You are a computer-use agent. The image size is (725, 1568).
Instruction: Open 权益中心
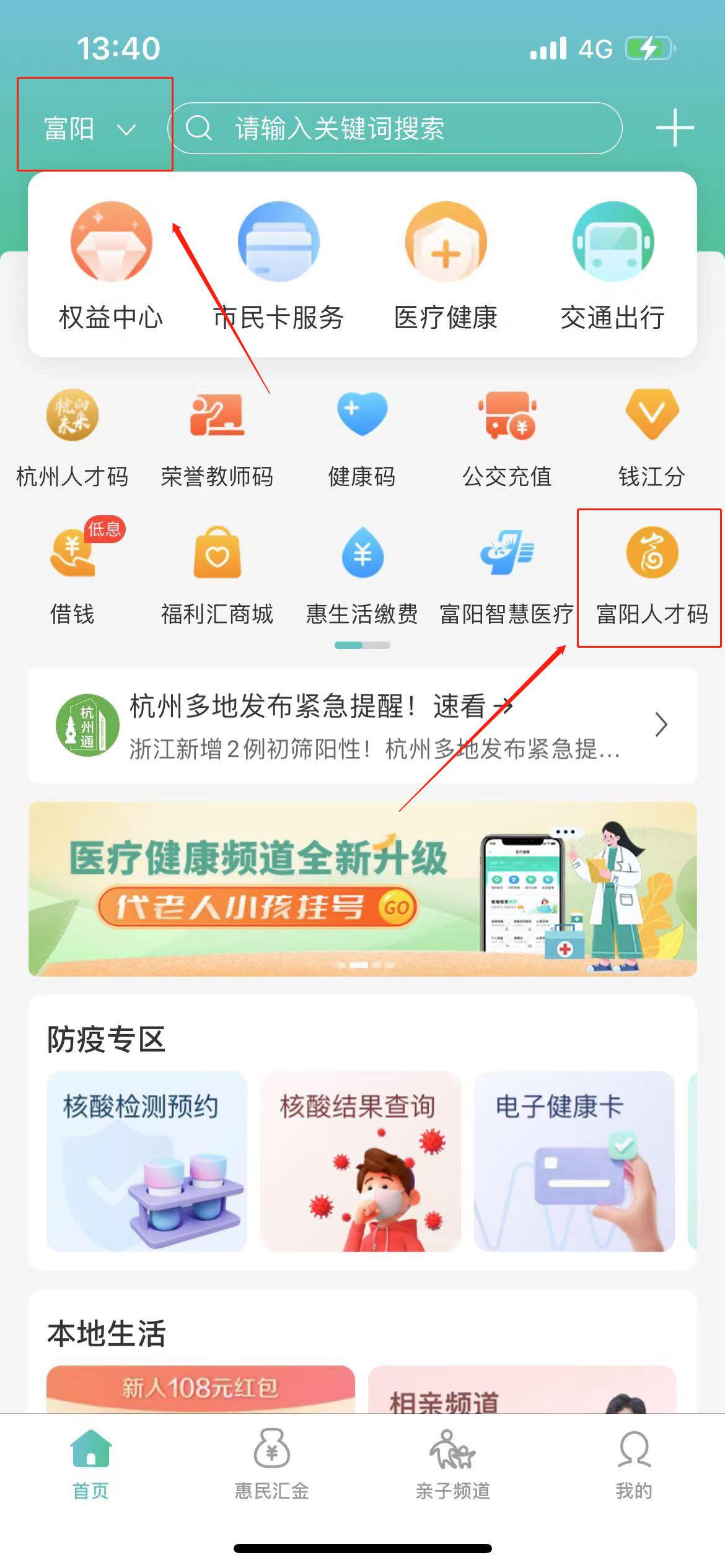111,266
